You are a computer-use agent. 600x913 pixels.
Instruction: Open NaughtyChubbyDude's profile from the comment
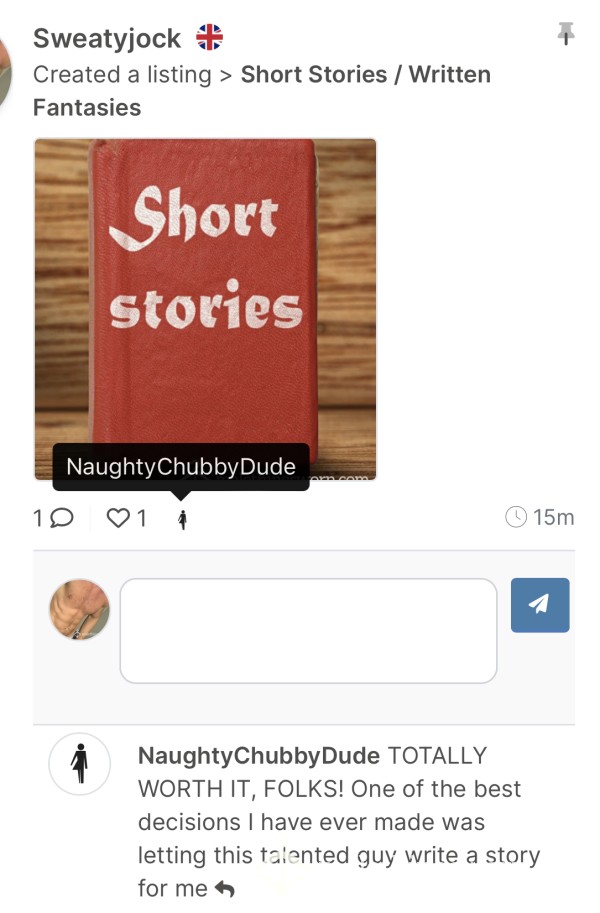tap(258, 756)
